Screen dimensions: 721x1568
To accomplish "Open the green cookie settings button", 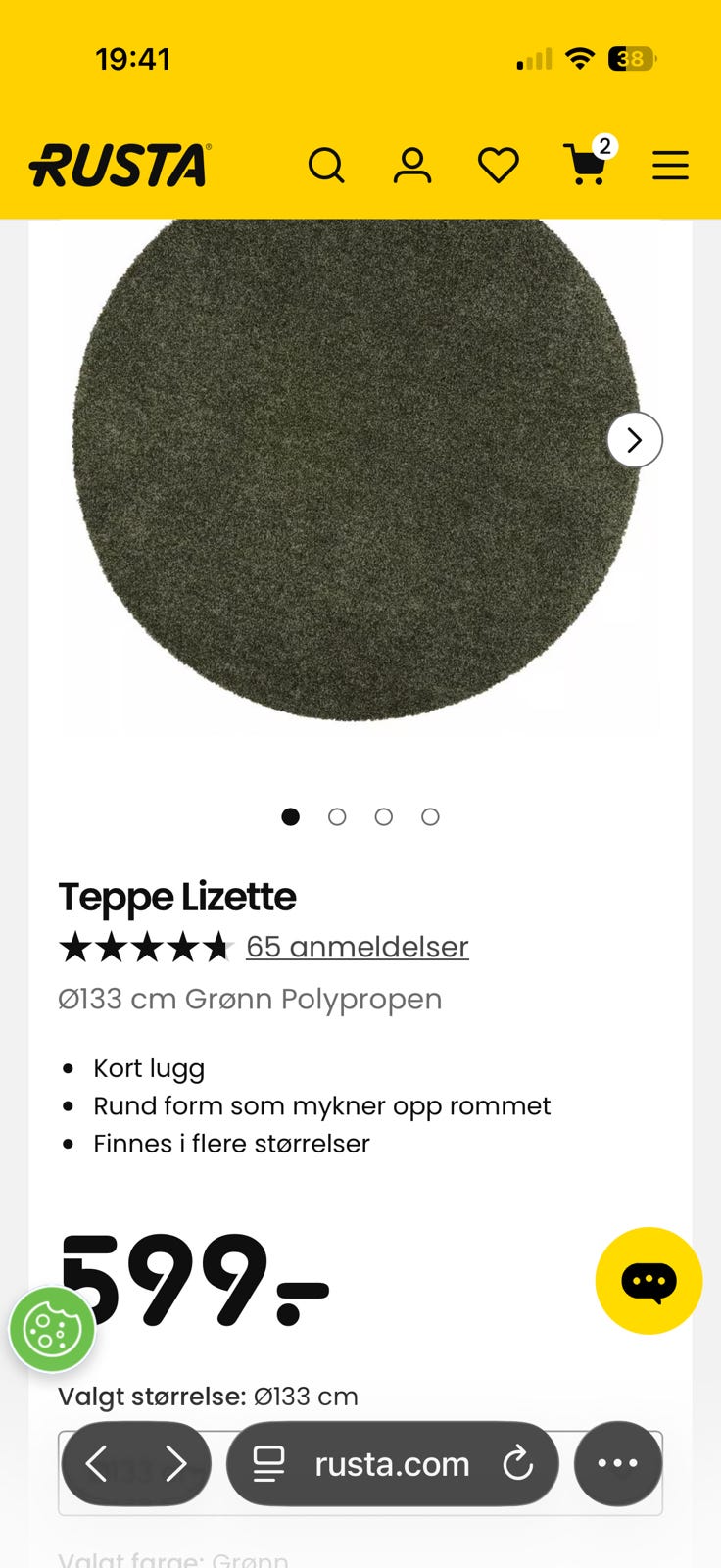I will tap(52, 1329).
